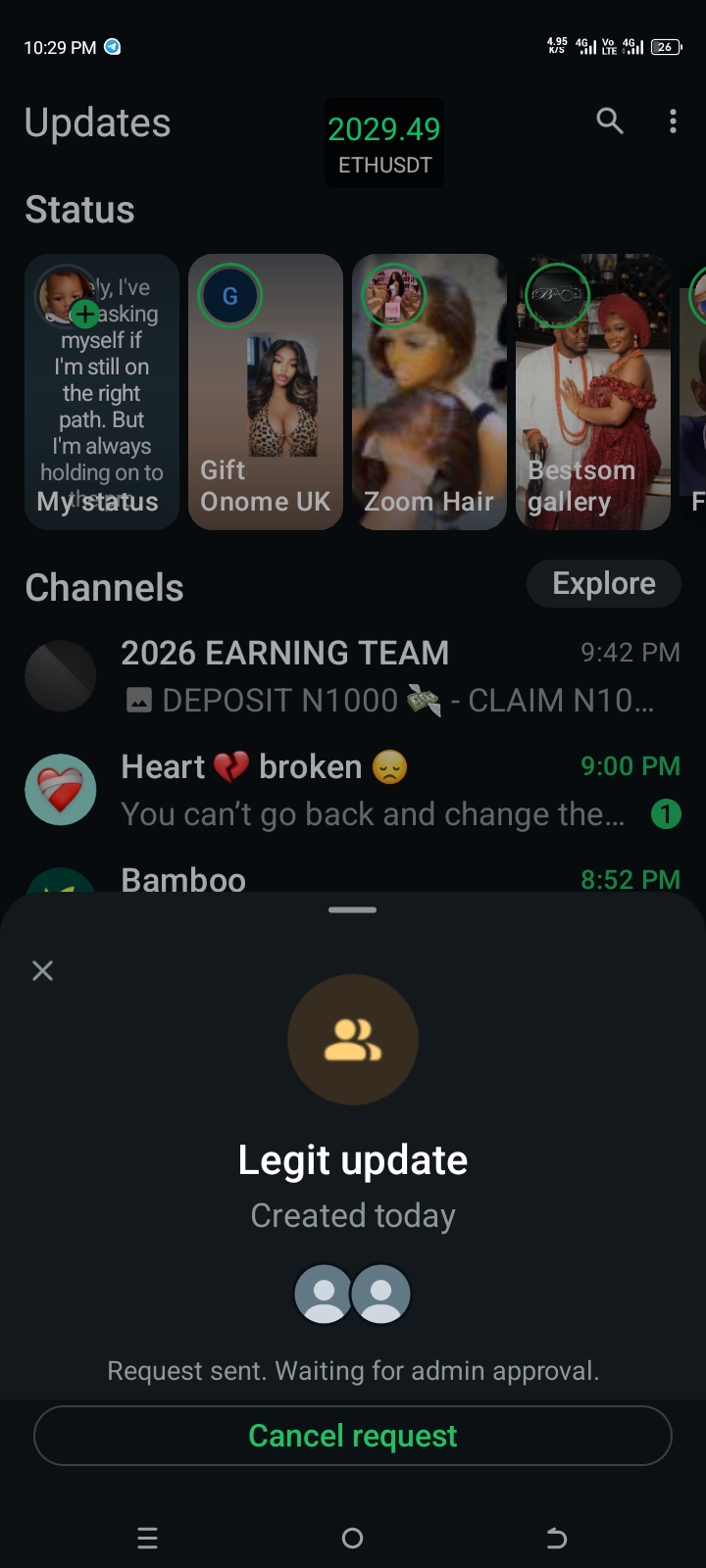View Bestsom gallery's status
Screen dimensions: 706x1568
[593, 392]
